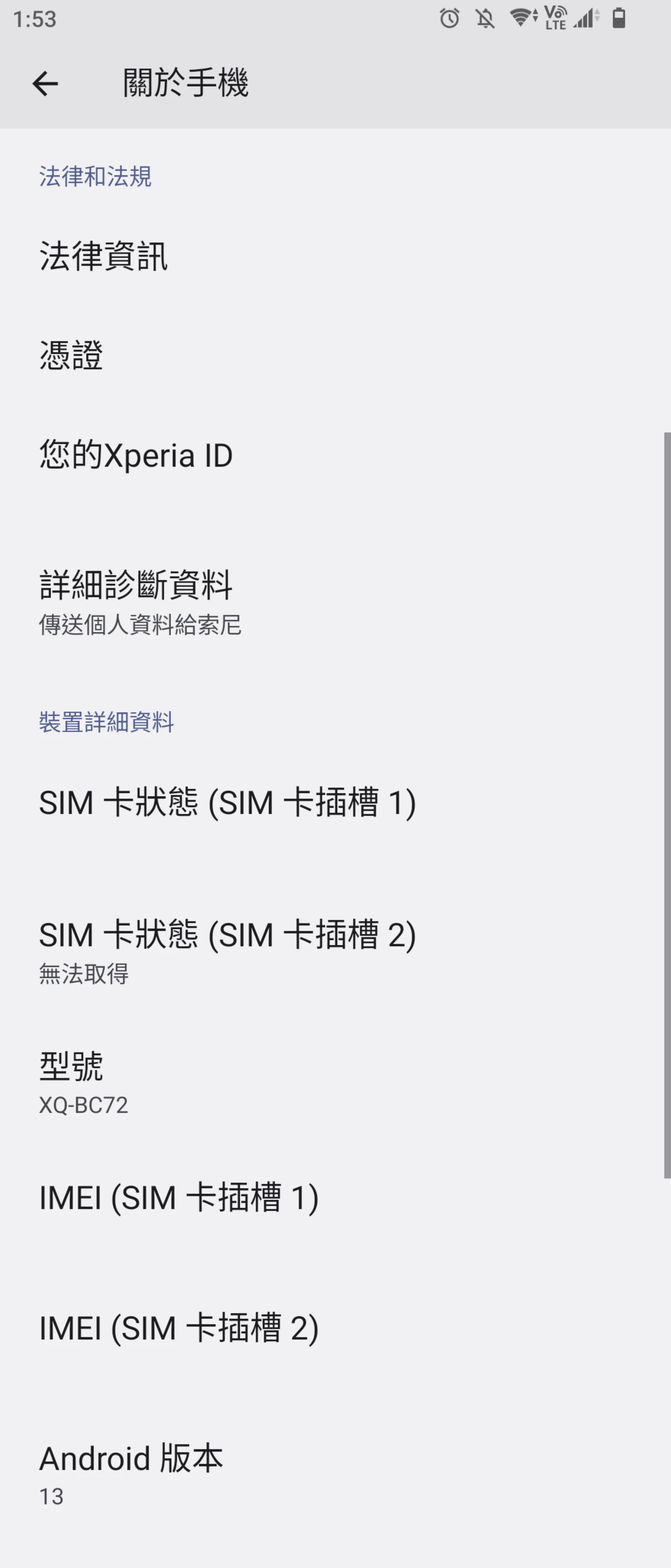View 您的Xperia ID
671x1568 pixels.
(x=335, y=455)
